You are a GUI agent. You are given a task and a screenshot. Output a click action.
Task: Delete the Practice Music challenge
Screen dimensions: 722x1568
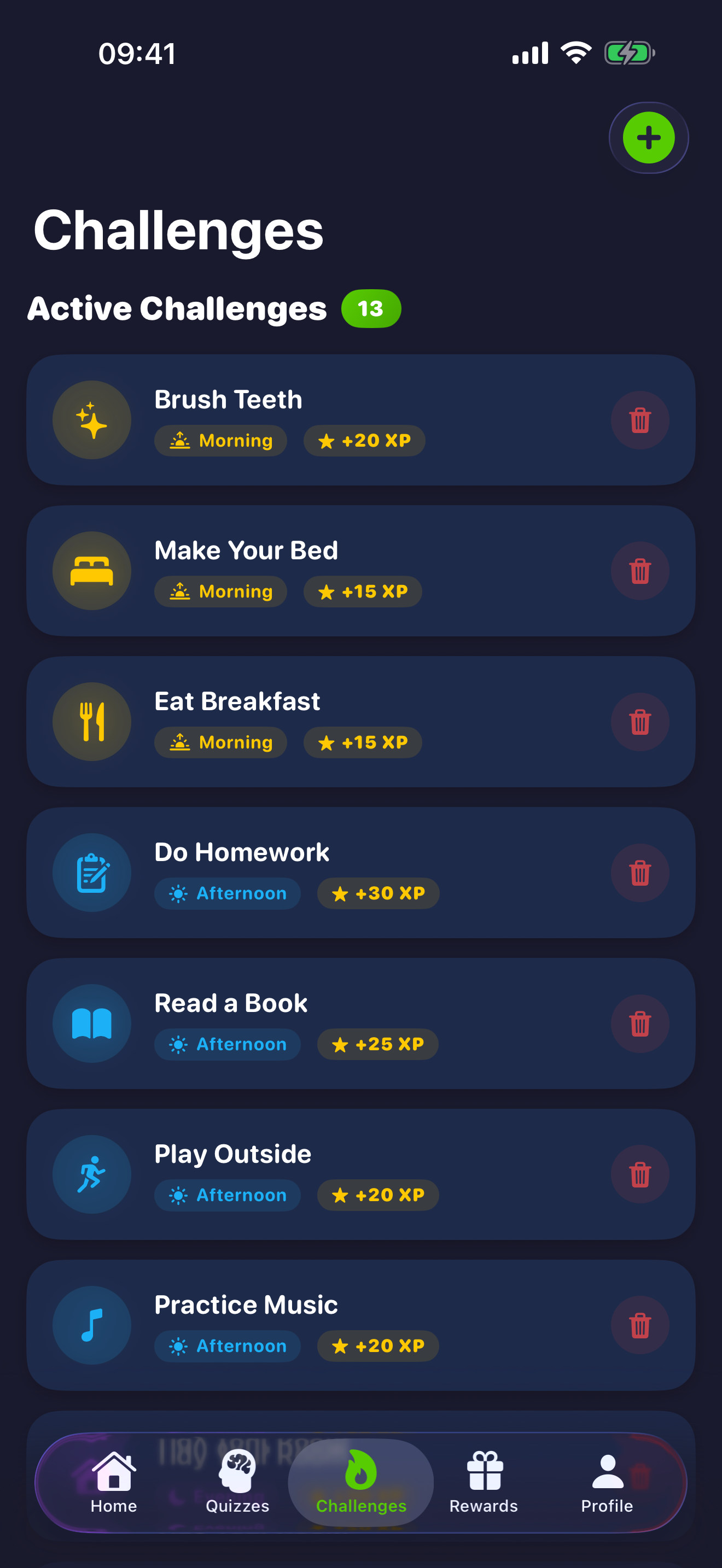point(640,1325)
